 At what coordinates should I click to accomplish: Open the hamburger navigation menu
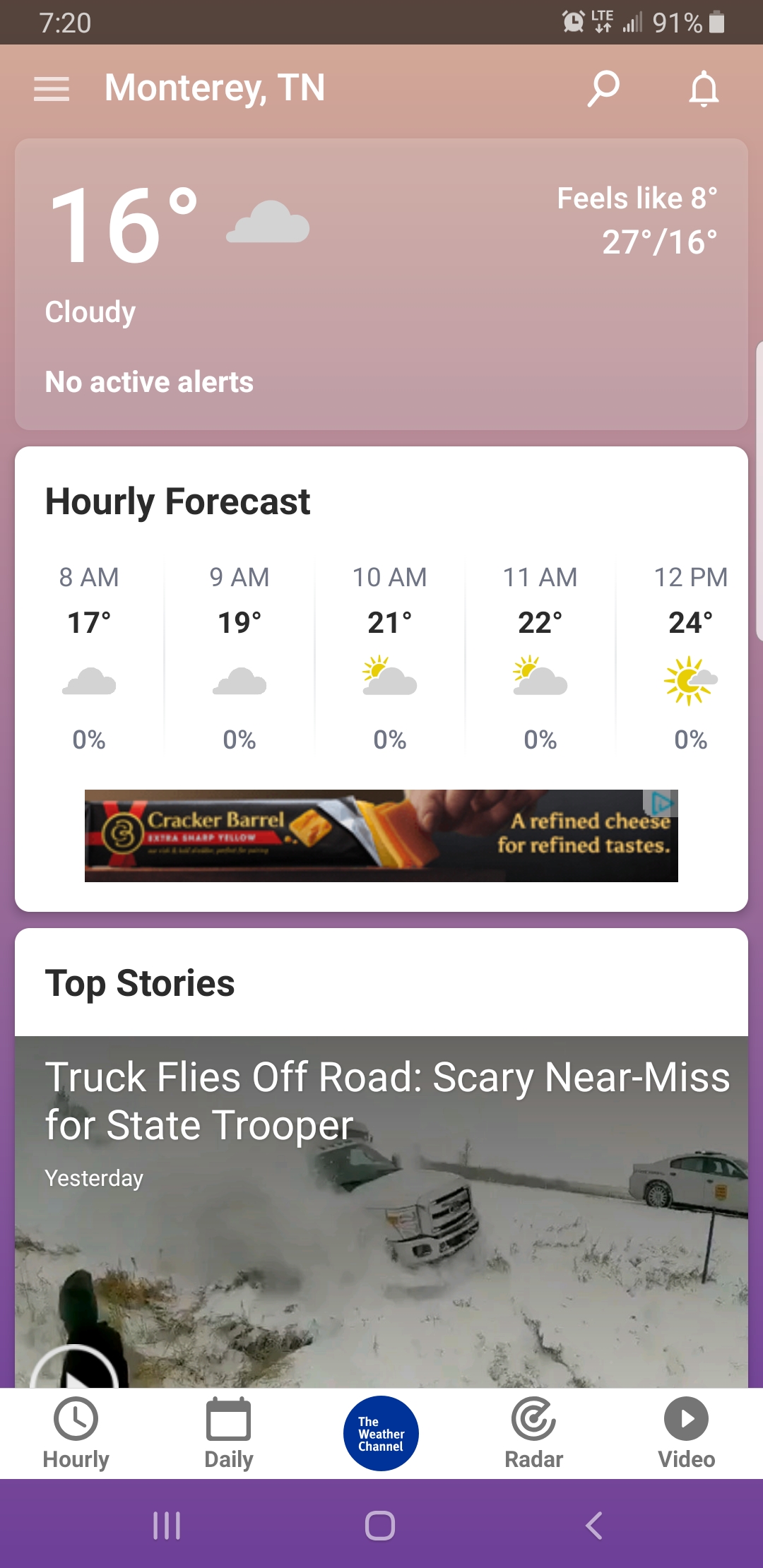pyautogui.click(x=52, y=89)
